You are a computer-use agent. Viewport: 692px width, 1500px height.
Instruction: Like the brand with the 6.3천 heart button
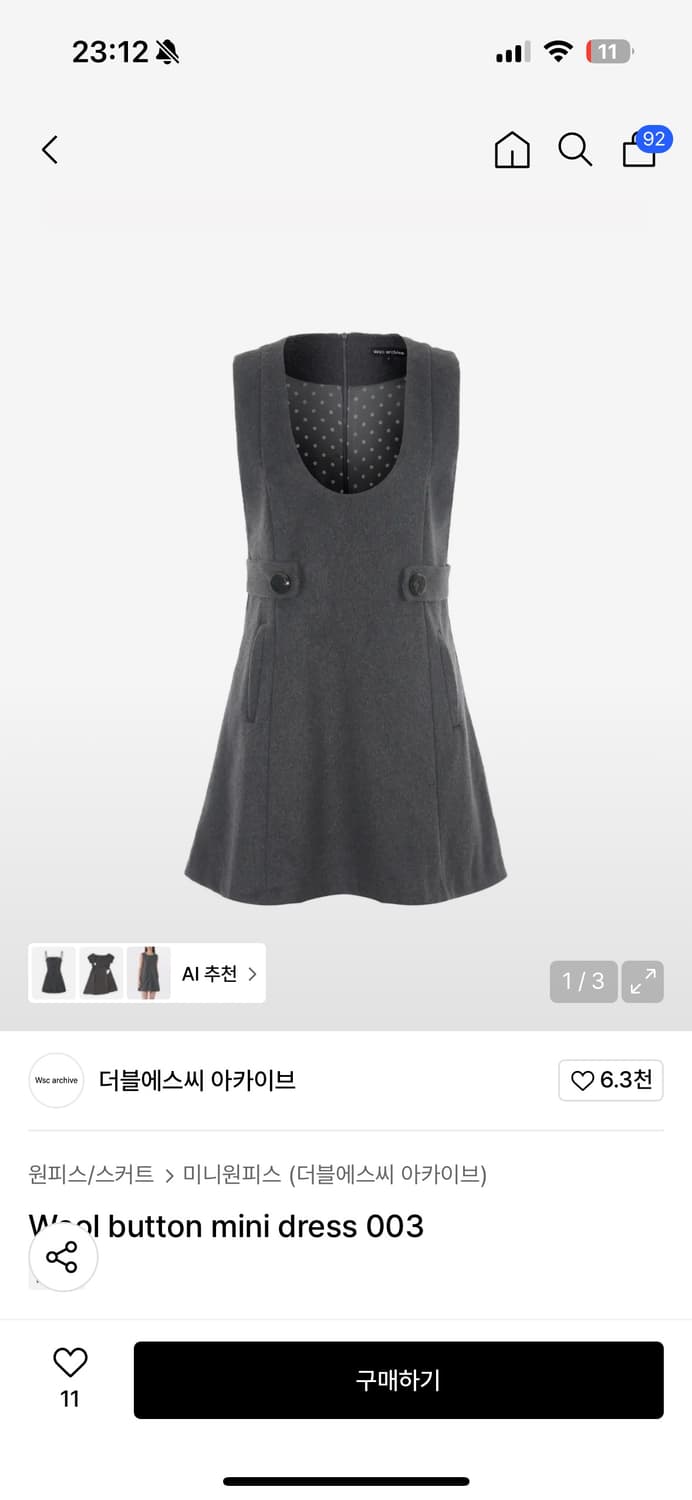pos(611,1080)
